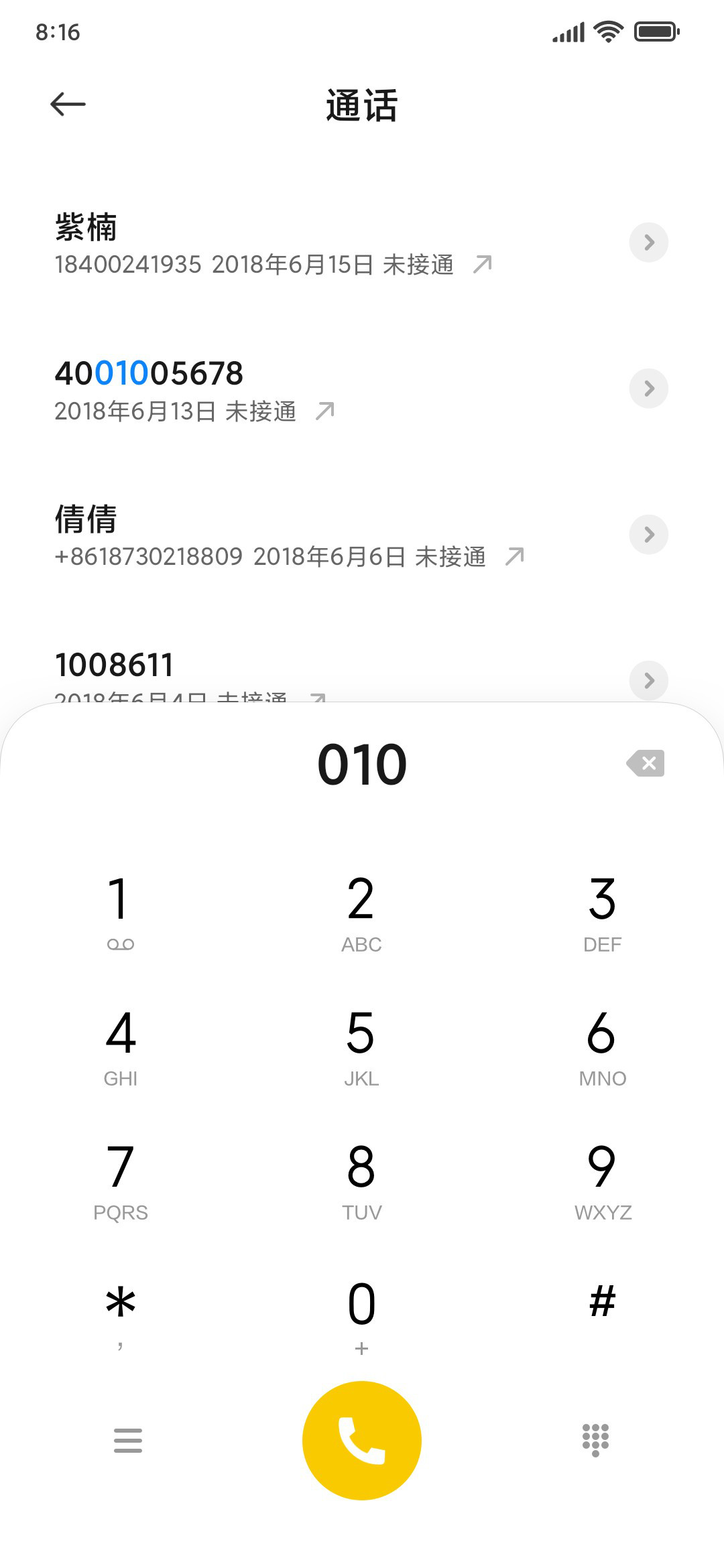This screenshot has height=1568, width=724.
Task: Delete the last dialed digit
Action: pyautogui.click(x=646, y=763)
